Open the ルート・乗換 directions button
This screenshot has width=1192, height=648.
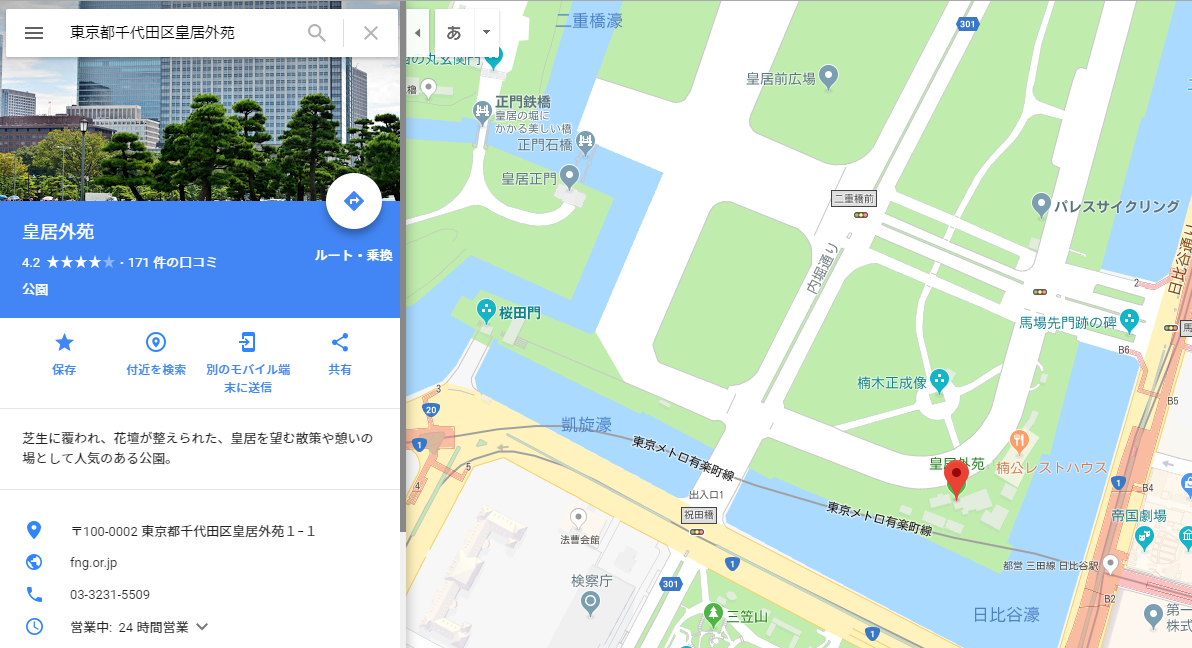pyautogui.click(x=354, y=202)
